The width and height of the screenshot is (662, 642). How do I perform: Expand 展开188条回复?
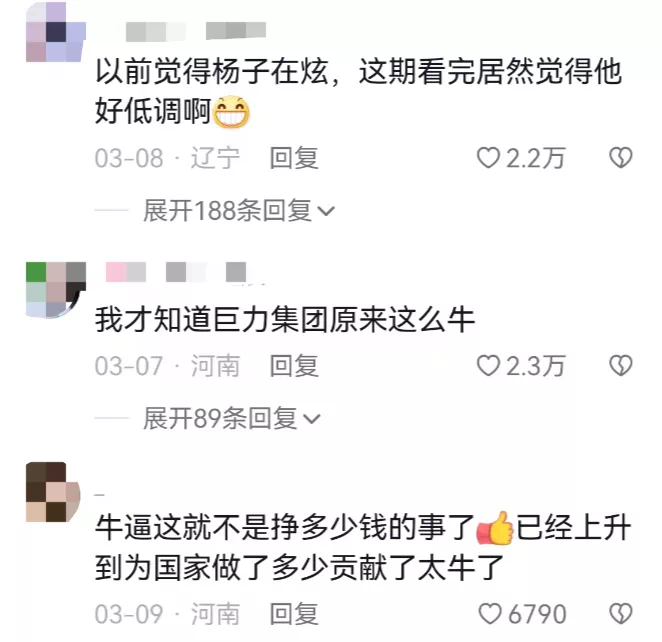click(238, 211)
